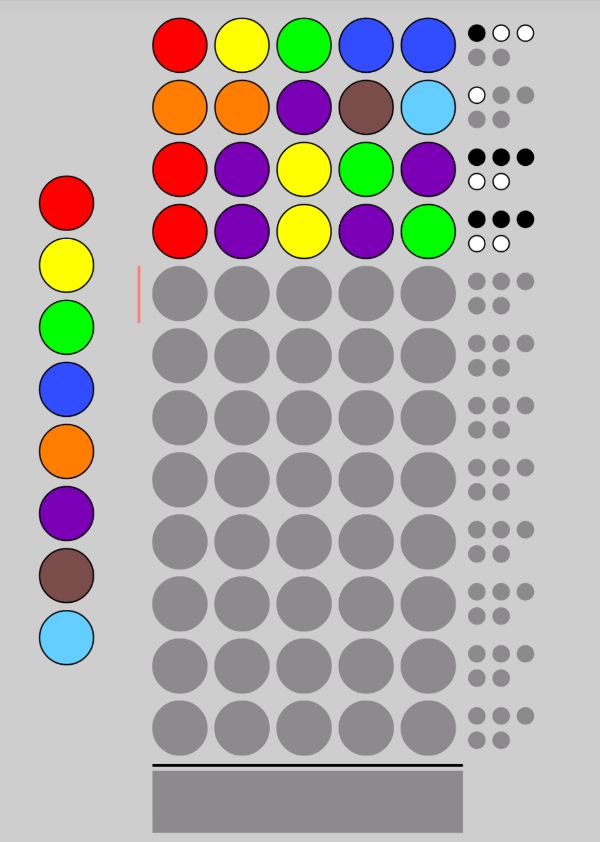
Task: Tap the fourth empty slot in current row
Action: (366, 293)
